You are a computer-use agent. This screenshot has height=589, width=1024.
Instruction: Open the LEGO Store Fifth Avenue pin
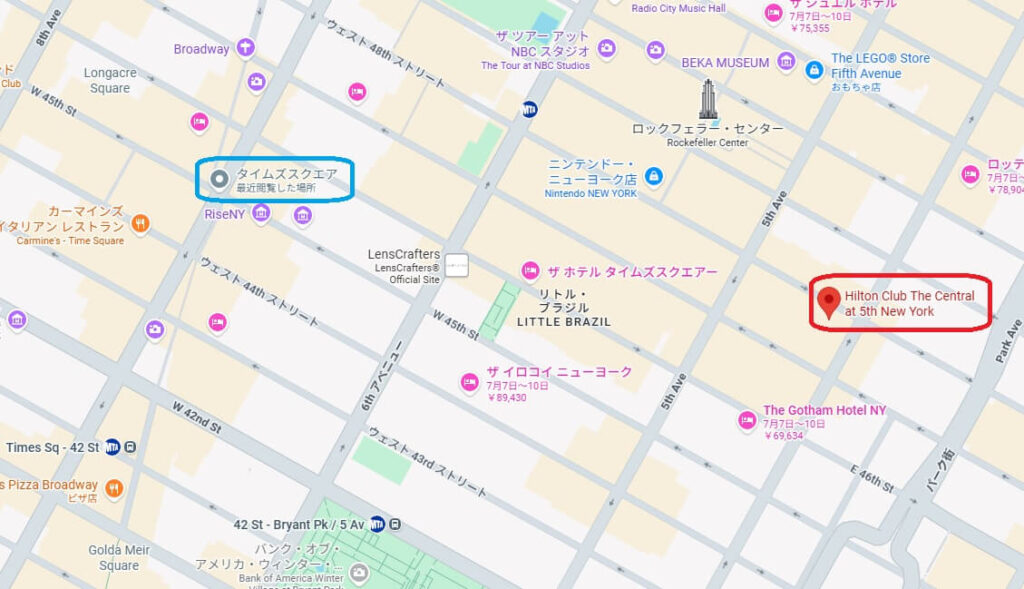click(x=815, y=69)
